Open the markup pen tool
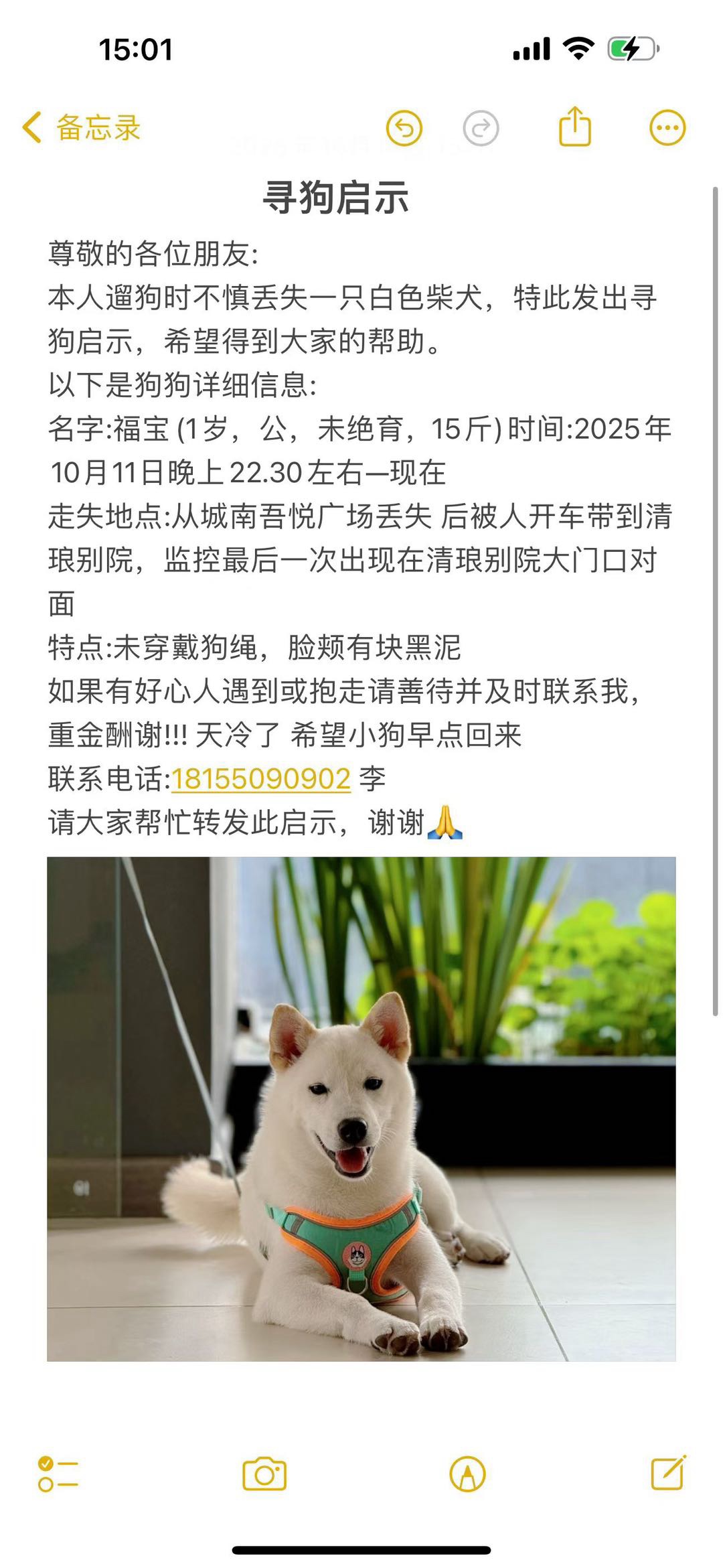This screenshot has height=1568, width=723. coord(467,1474)
